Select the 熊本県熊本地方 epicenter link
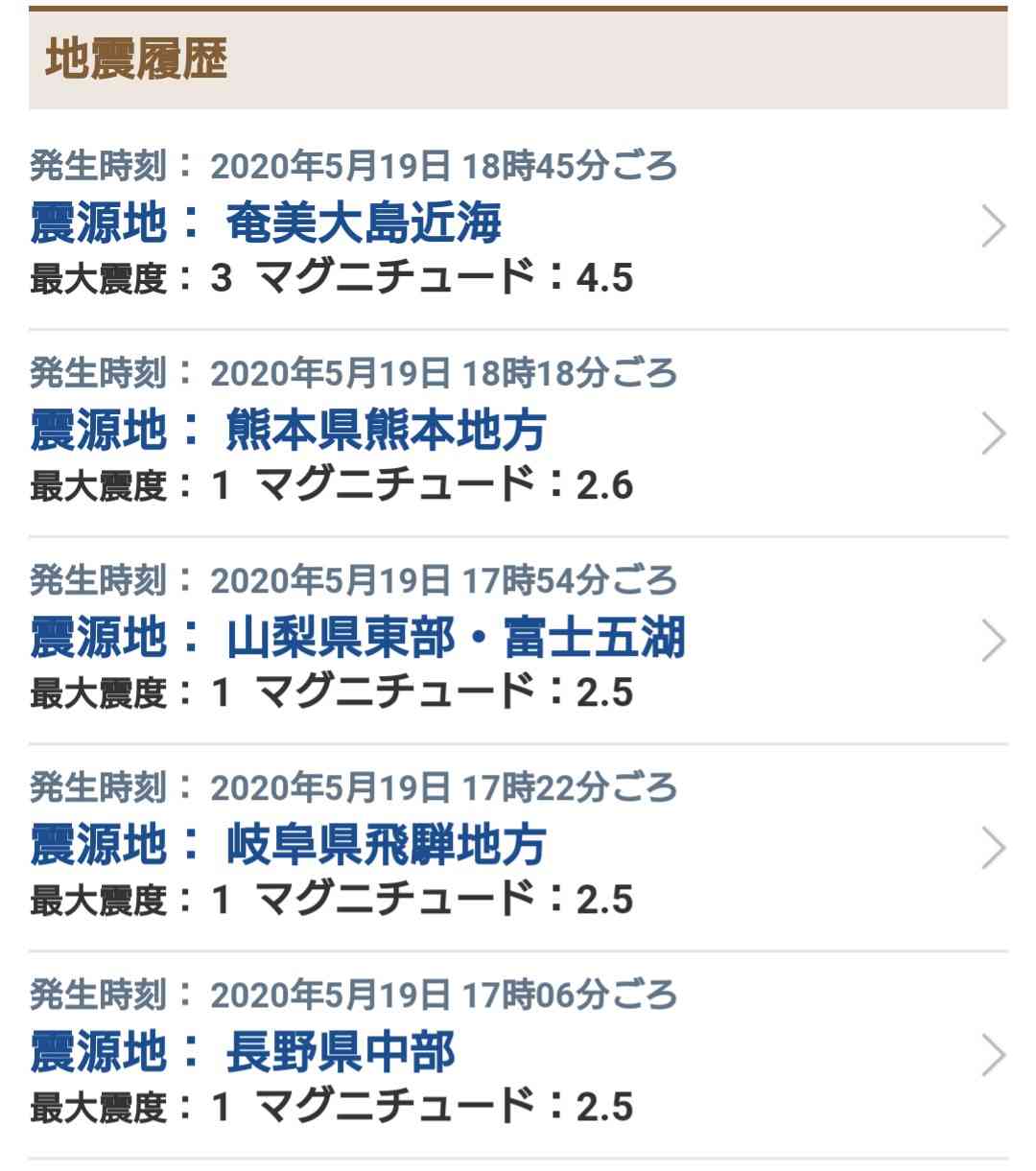Viewport: 1036px width, 1171px height. click(x=384, y=430)
